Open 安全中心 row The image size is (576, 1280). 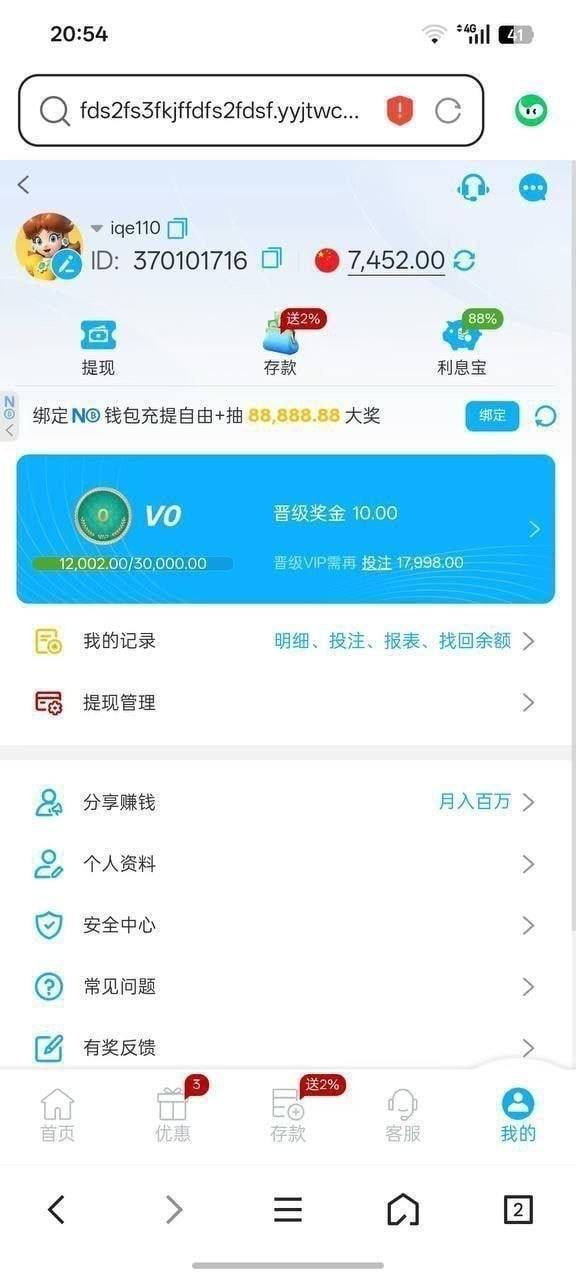click(x=286, y=925)
